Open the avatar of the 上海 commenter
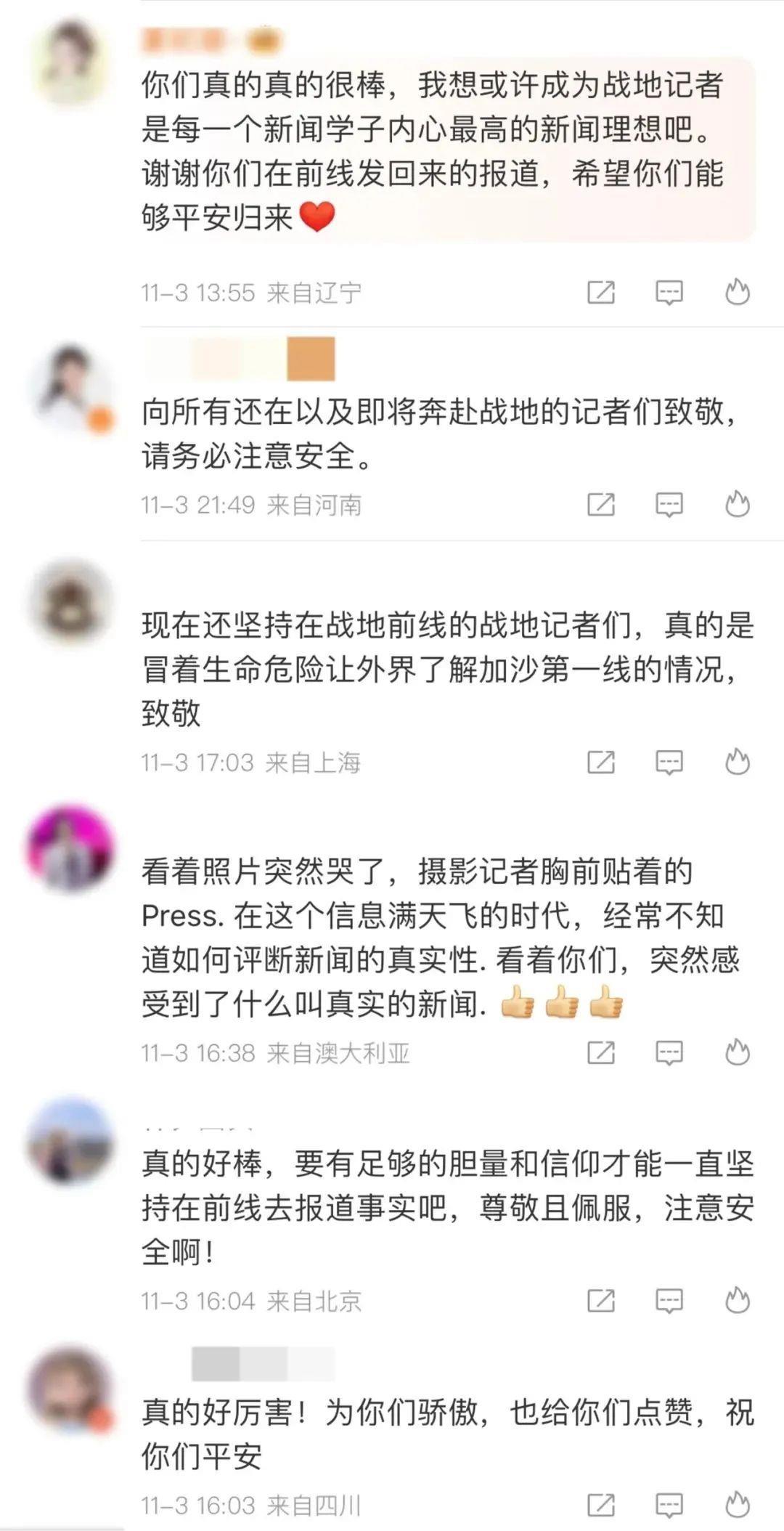Screen dimensions: 784x1531 click(x=71, y=602)
